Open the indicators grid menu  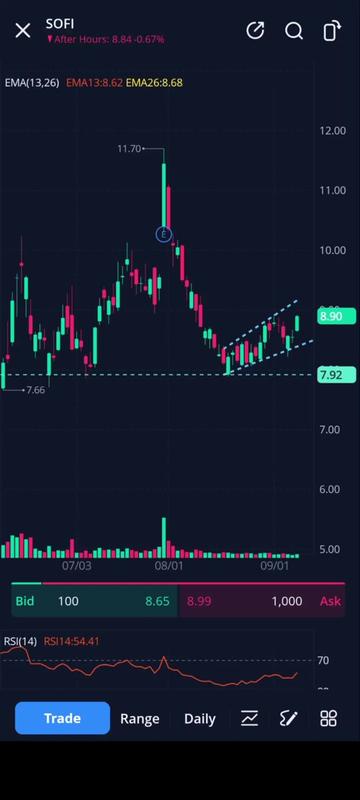point(328,718)
